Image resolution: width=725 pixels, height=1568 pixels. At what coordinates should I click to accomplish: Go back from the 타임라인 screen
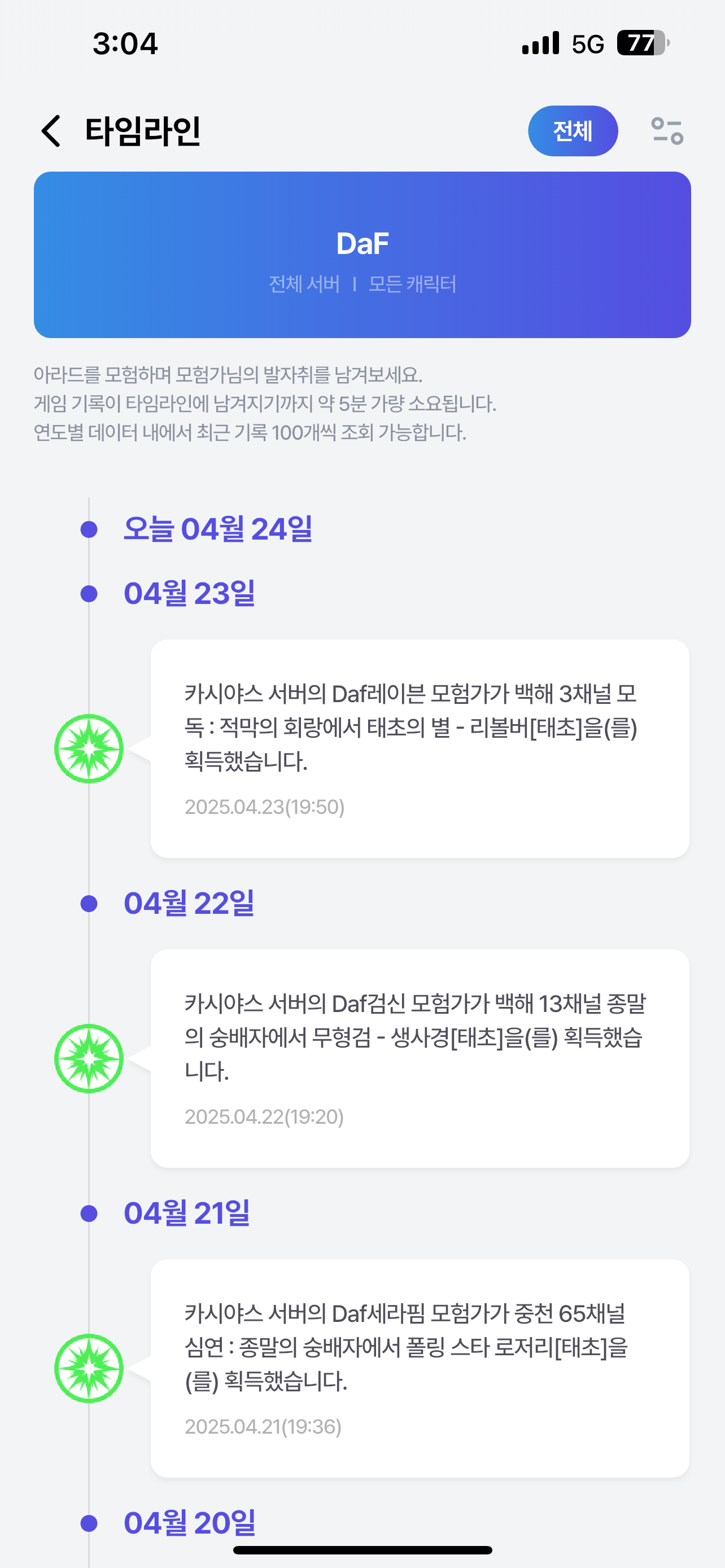(51, 131)
